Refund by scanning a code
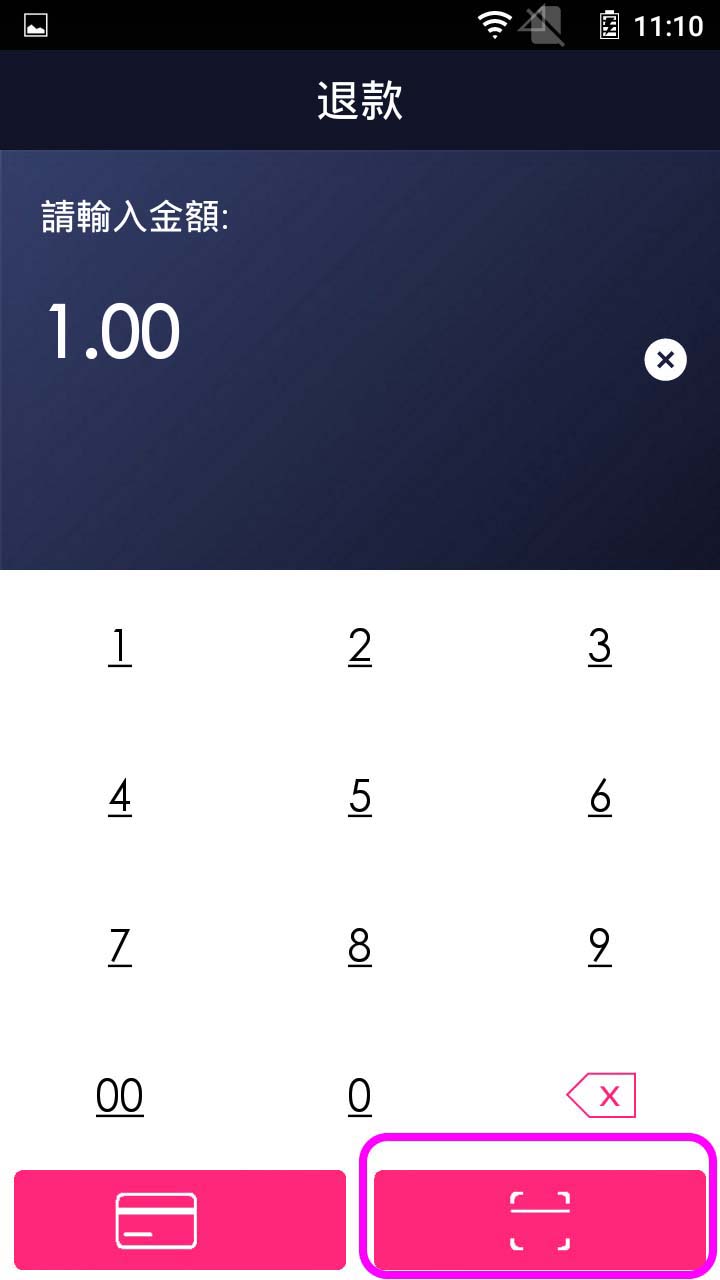 (540, 1220)
